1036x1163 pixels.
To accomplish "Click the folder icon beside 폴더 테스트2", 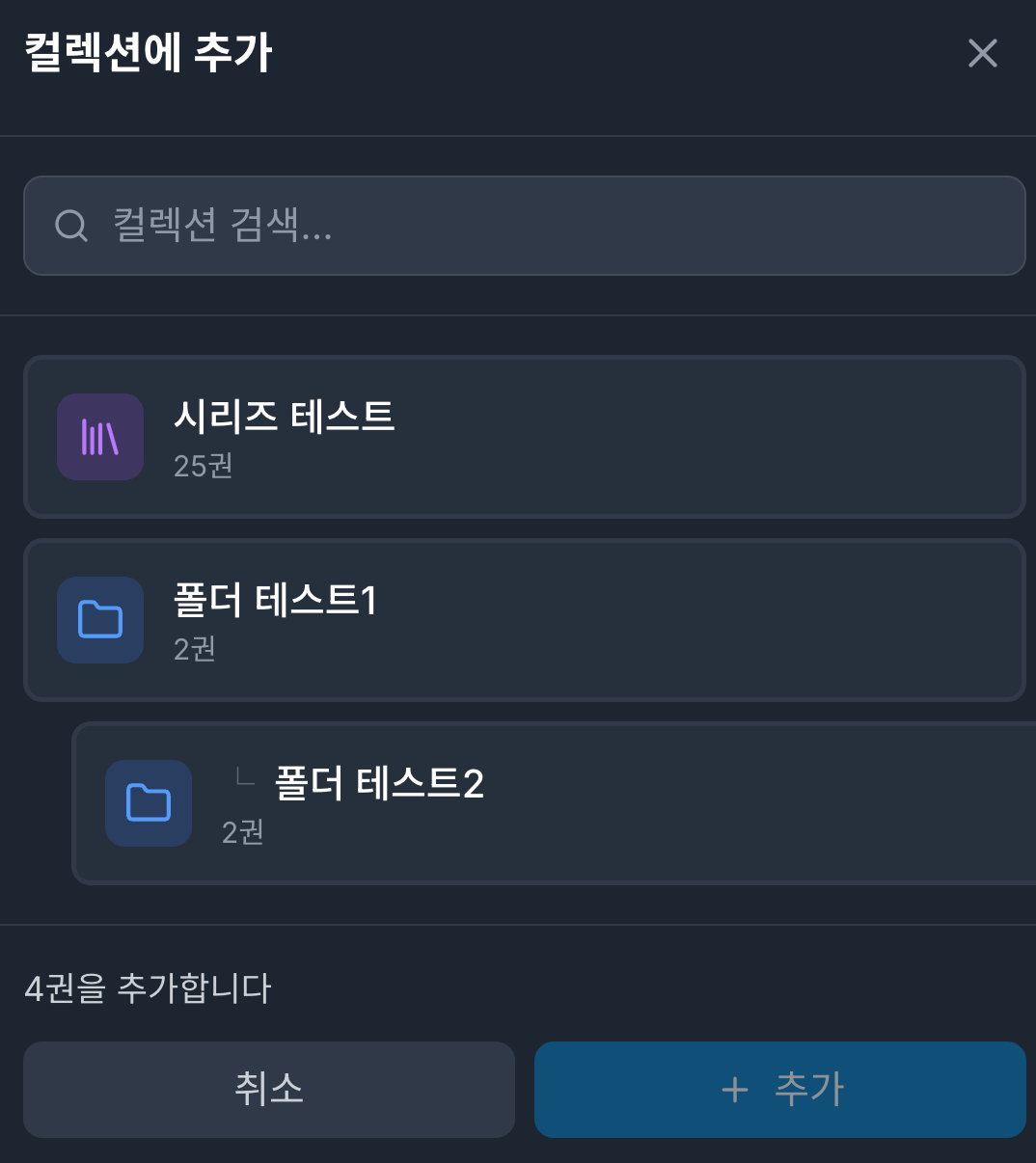I will pyautogui.click(x=148, y=803).
